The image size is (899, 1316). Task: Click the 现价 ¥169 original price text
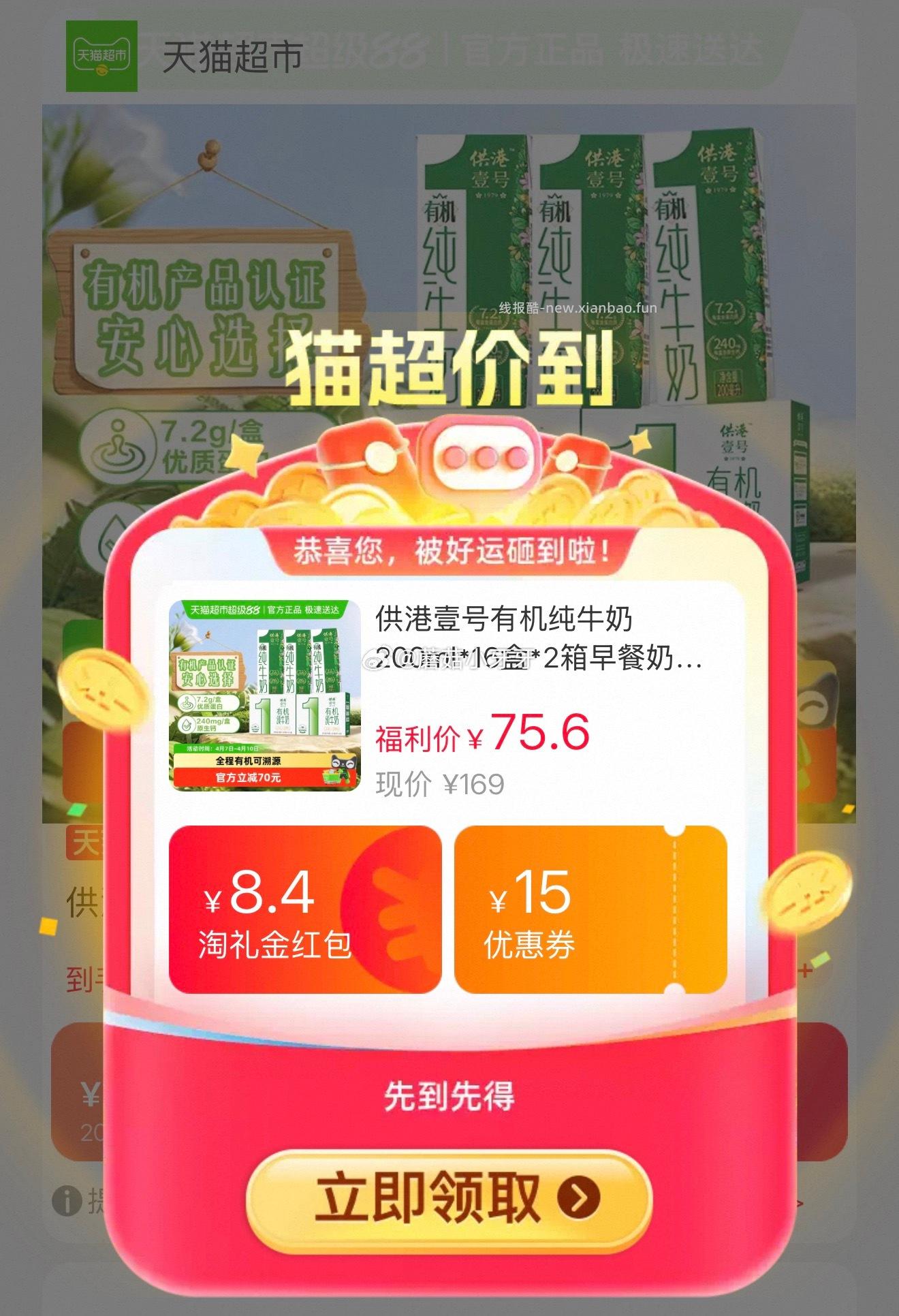point(439,783)
